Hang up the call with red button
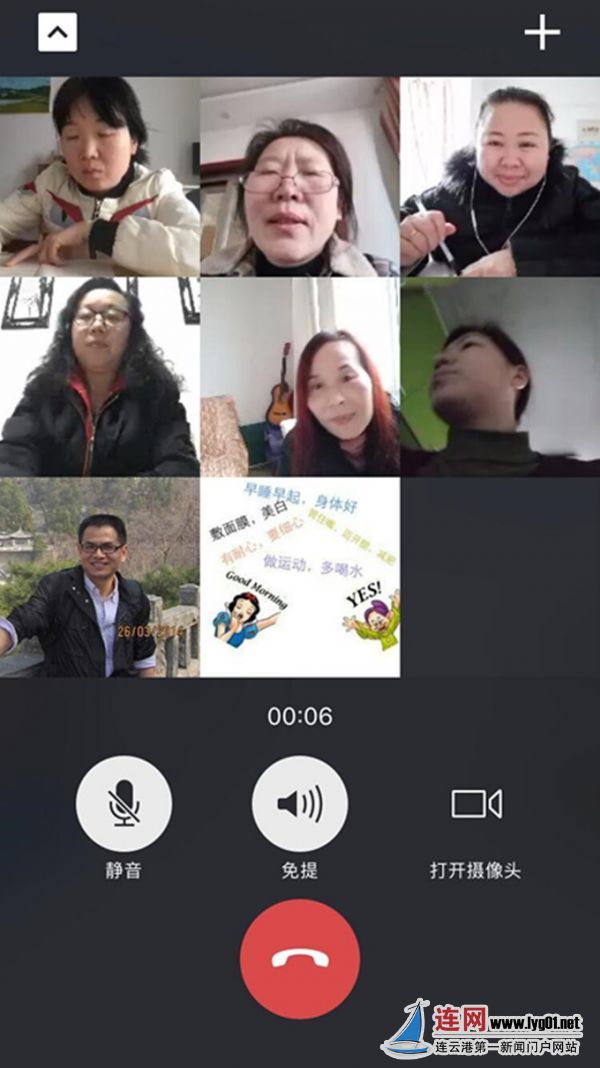 click(300, 958)
